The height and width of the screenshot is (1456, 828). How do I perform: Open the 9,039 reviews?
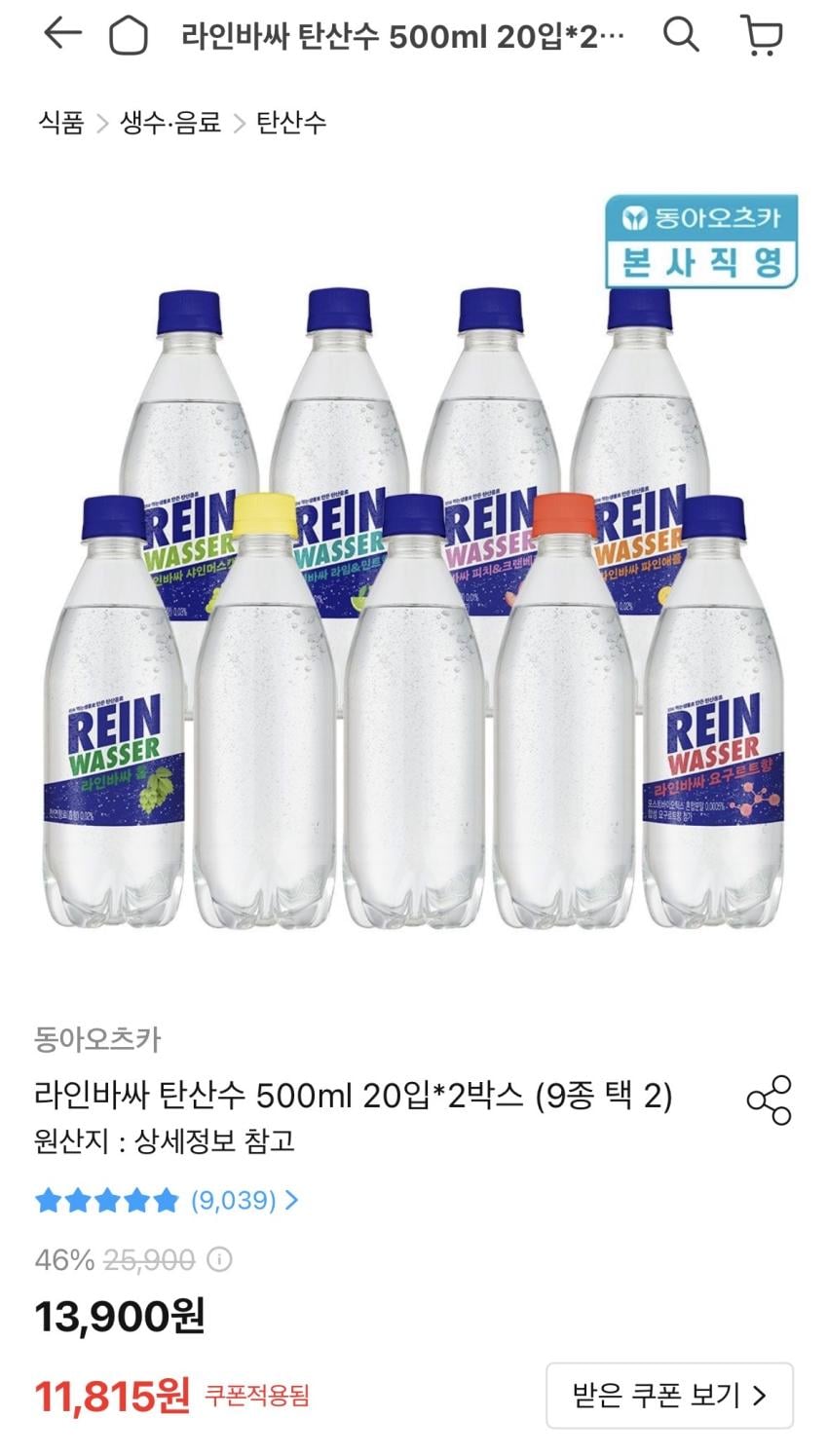pyautogui.click(x=234, y=1200)
